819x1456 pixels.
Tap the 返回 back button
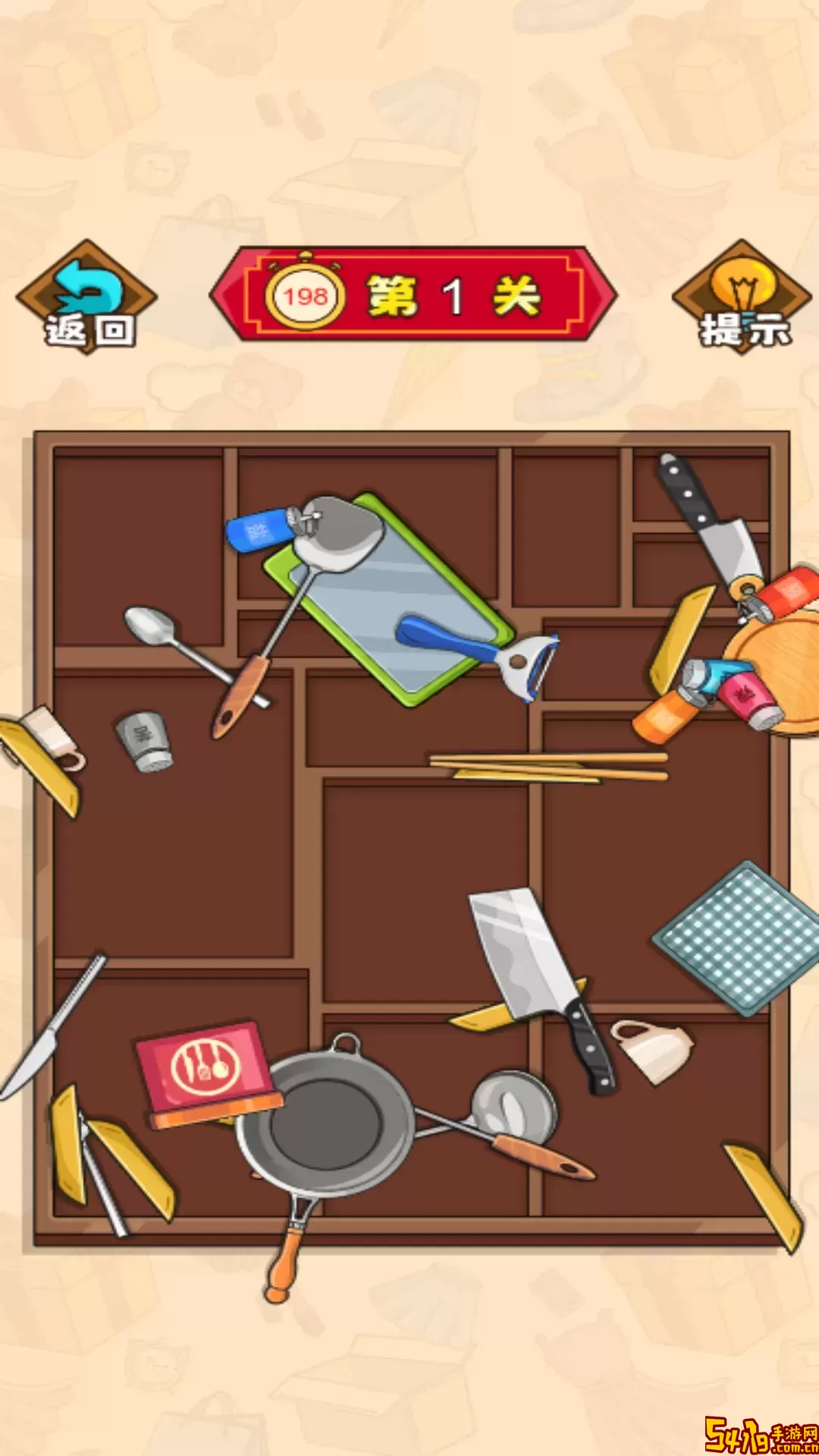pos(88,299)
